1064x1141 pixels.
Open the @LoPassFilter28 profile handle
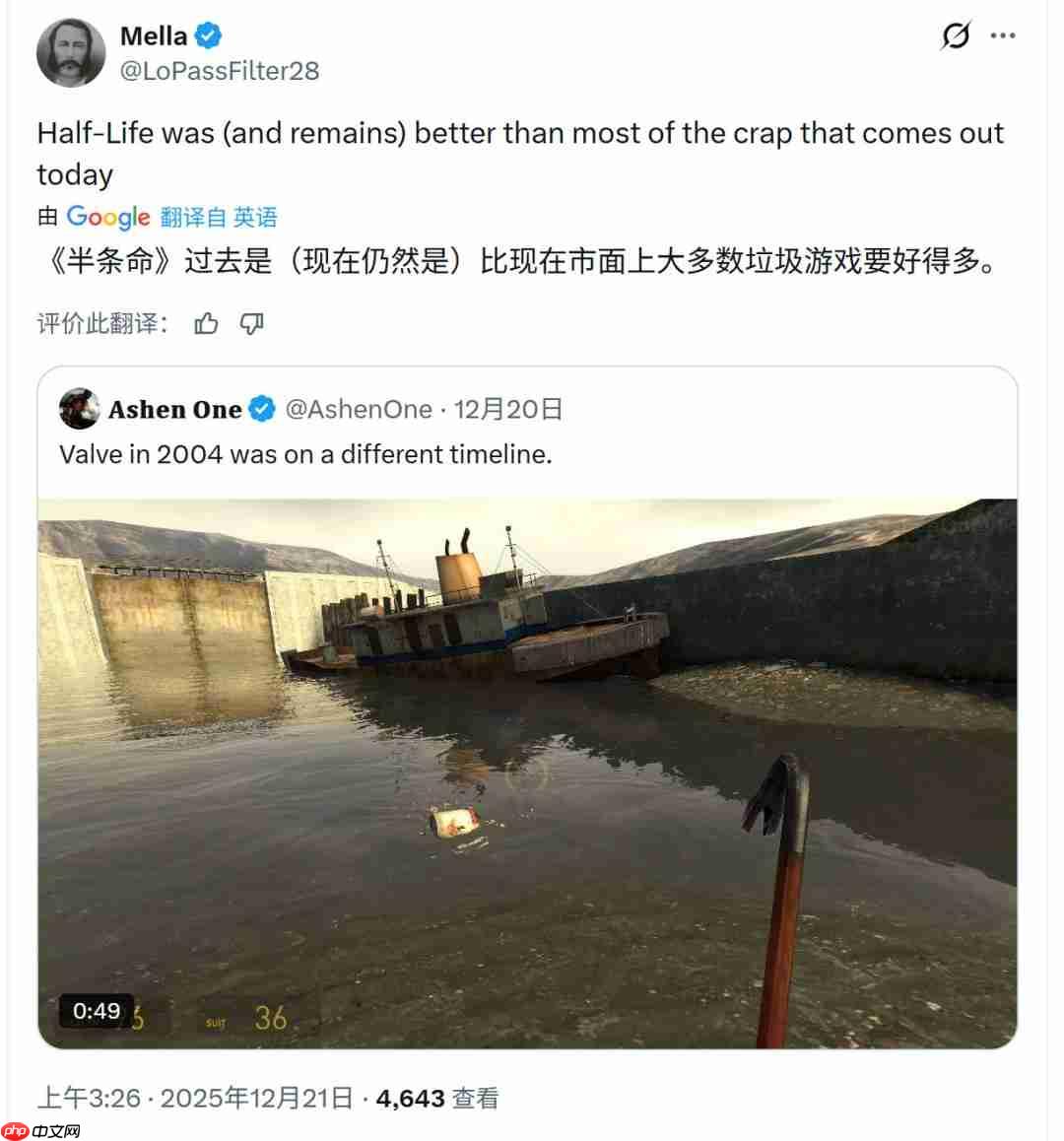click(x=219, y=70)
